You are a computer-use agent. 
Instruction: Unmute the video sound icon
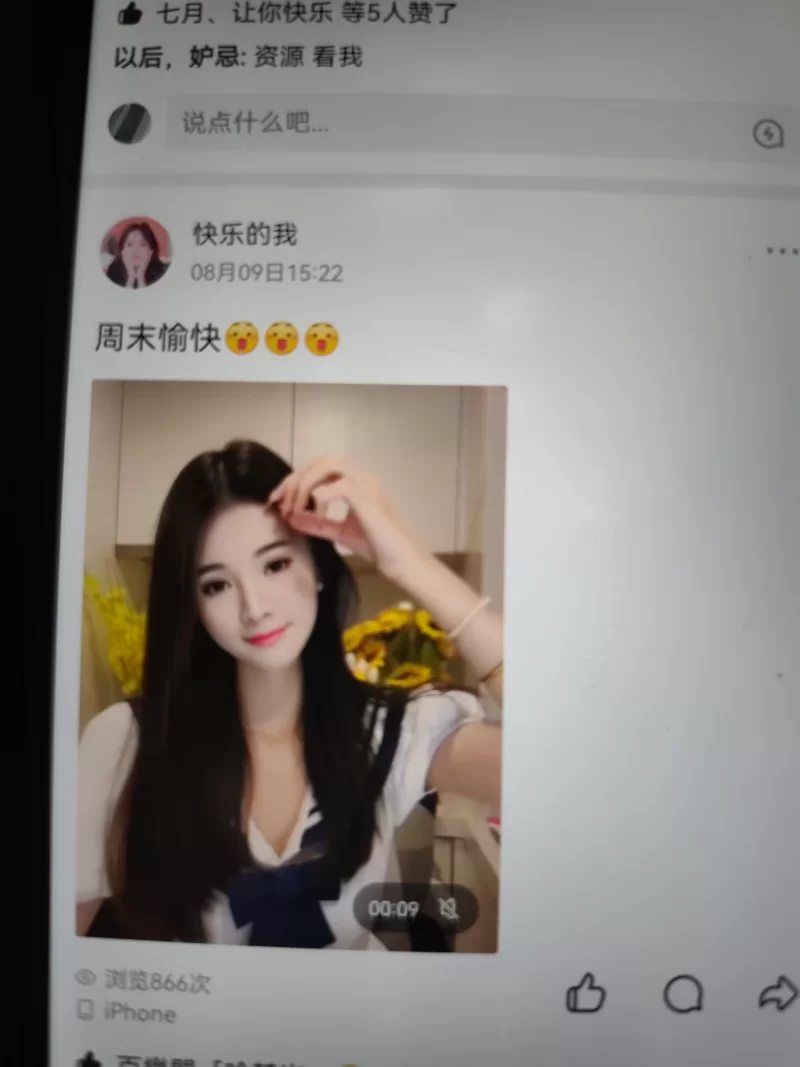(449, 908)
